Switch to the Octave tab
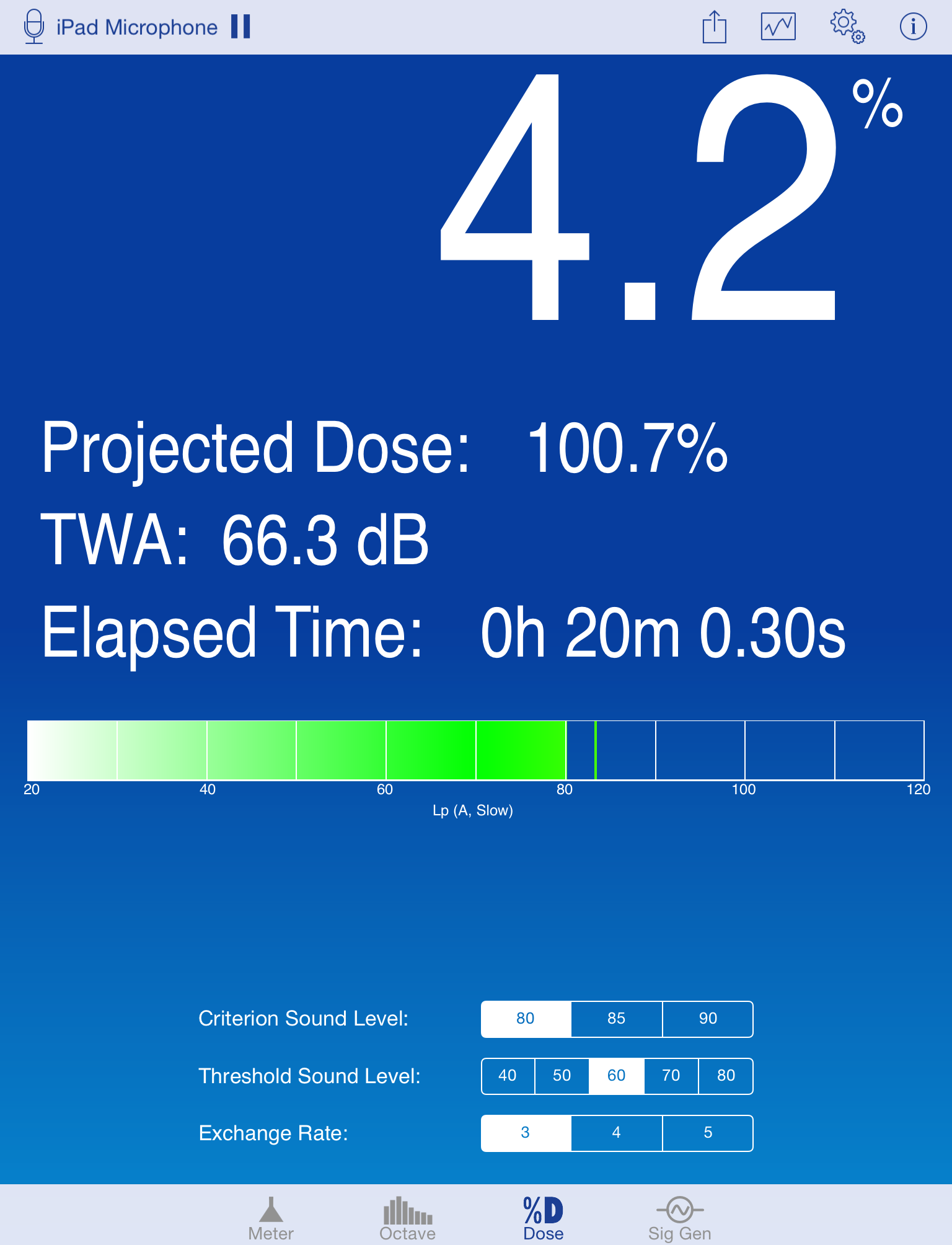Viewport: 952px width, 1245px height. click(x=407, y=1218)
